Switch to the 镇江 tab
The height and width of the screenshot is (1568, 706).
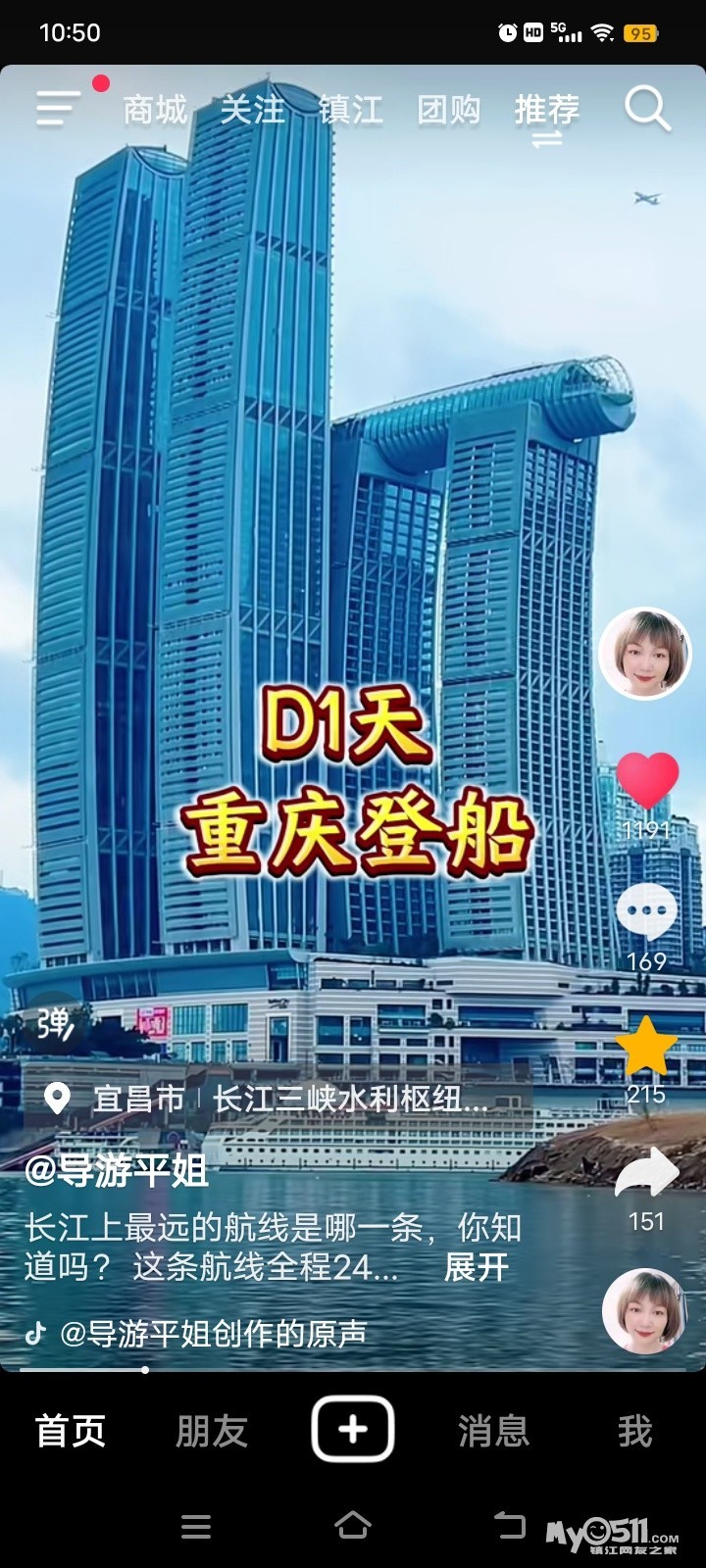point(351,110)
